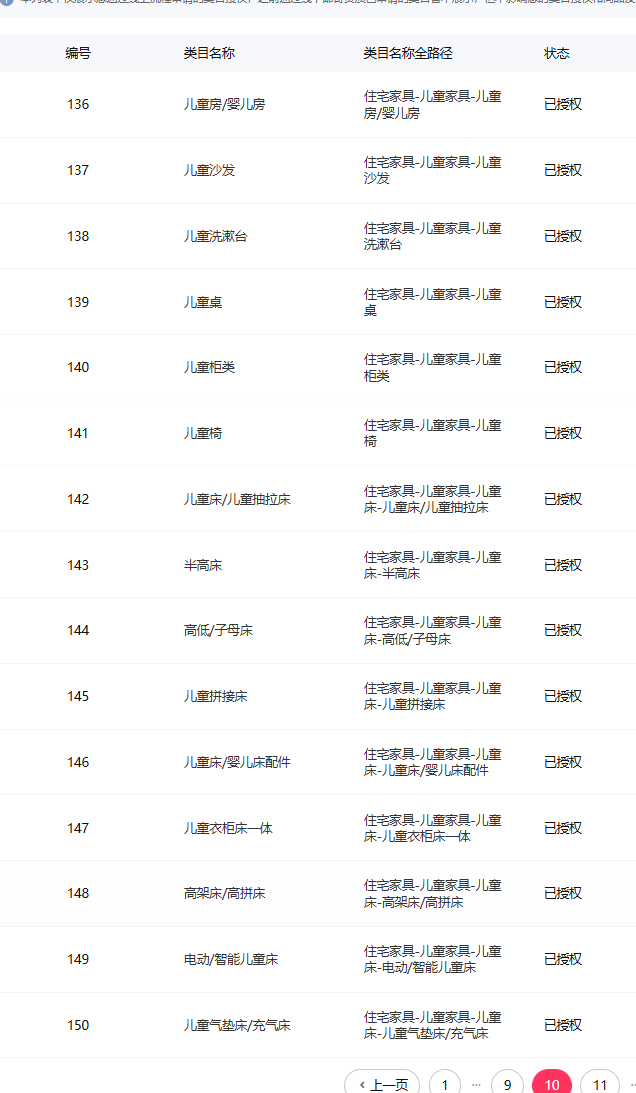Screen dimensions: 636x1093
Task: Jump to page 1
Action: tap(445, 1084)
